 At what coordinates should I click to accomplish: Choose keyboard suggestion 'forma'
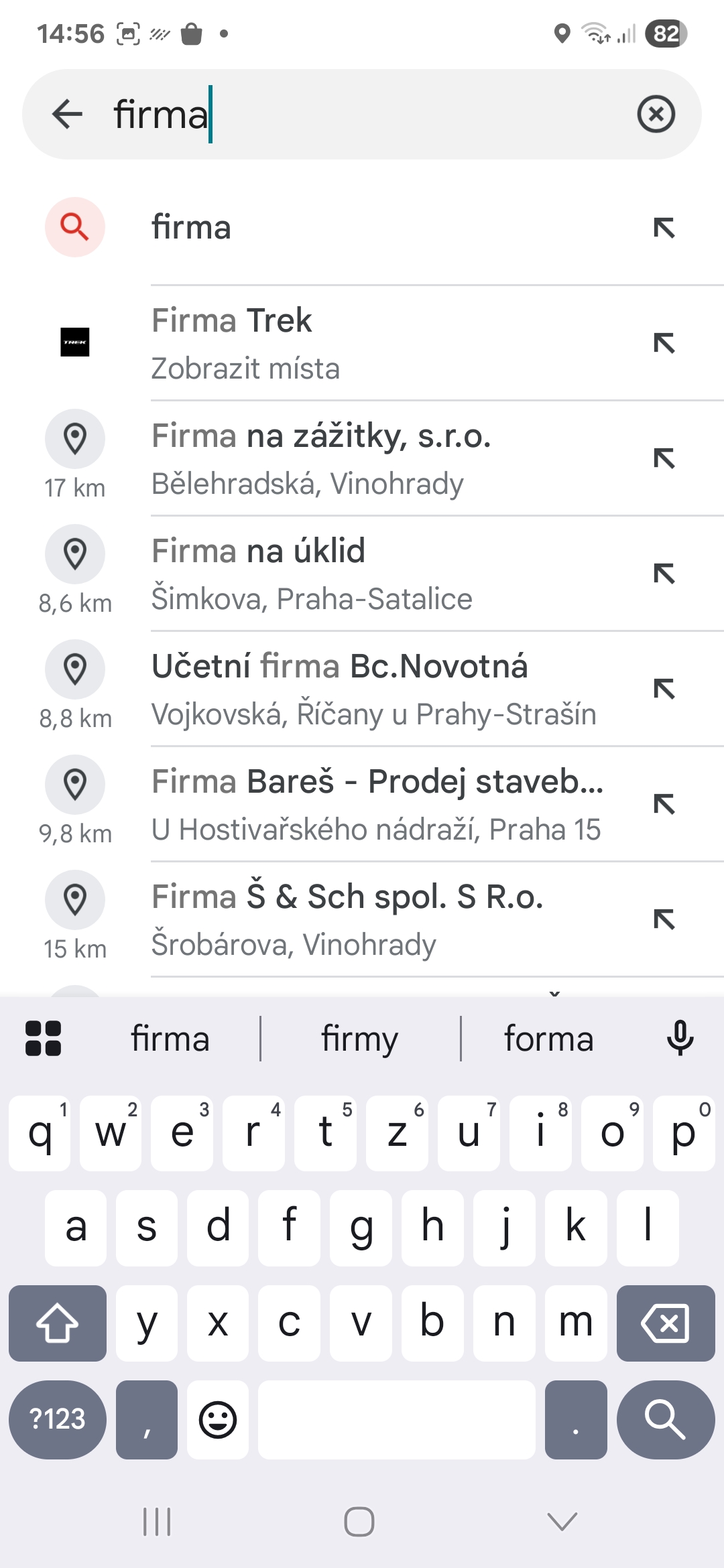[549, 1039]
